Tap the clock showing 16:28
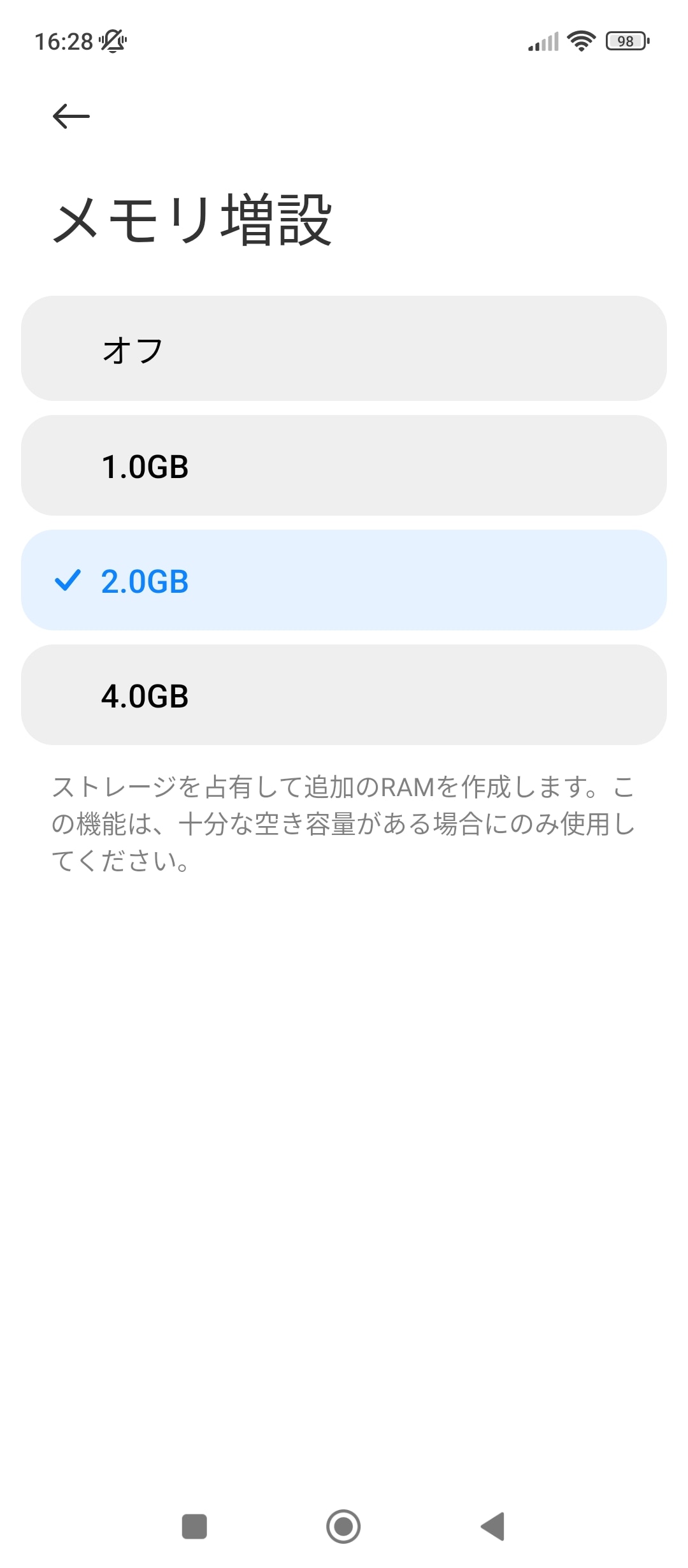Viewport: 688px width, 1568px height. [64, 41]
